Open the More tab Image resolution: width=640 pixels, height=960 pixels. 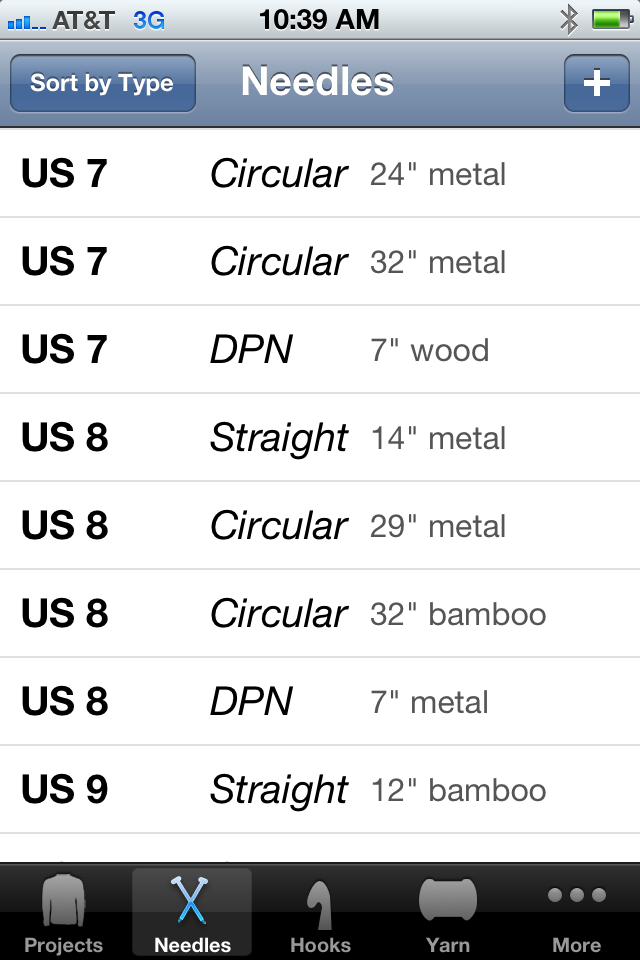pos(576,912)
